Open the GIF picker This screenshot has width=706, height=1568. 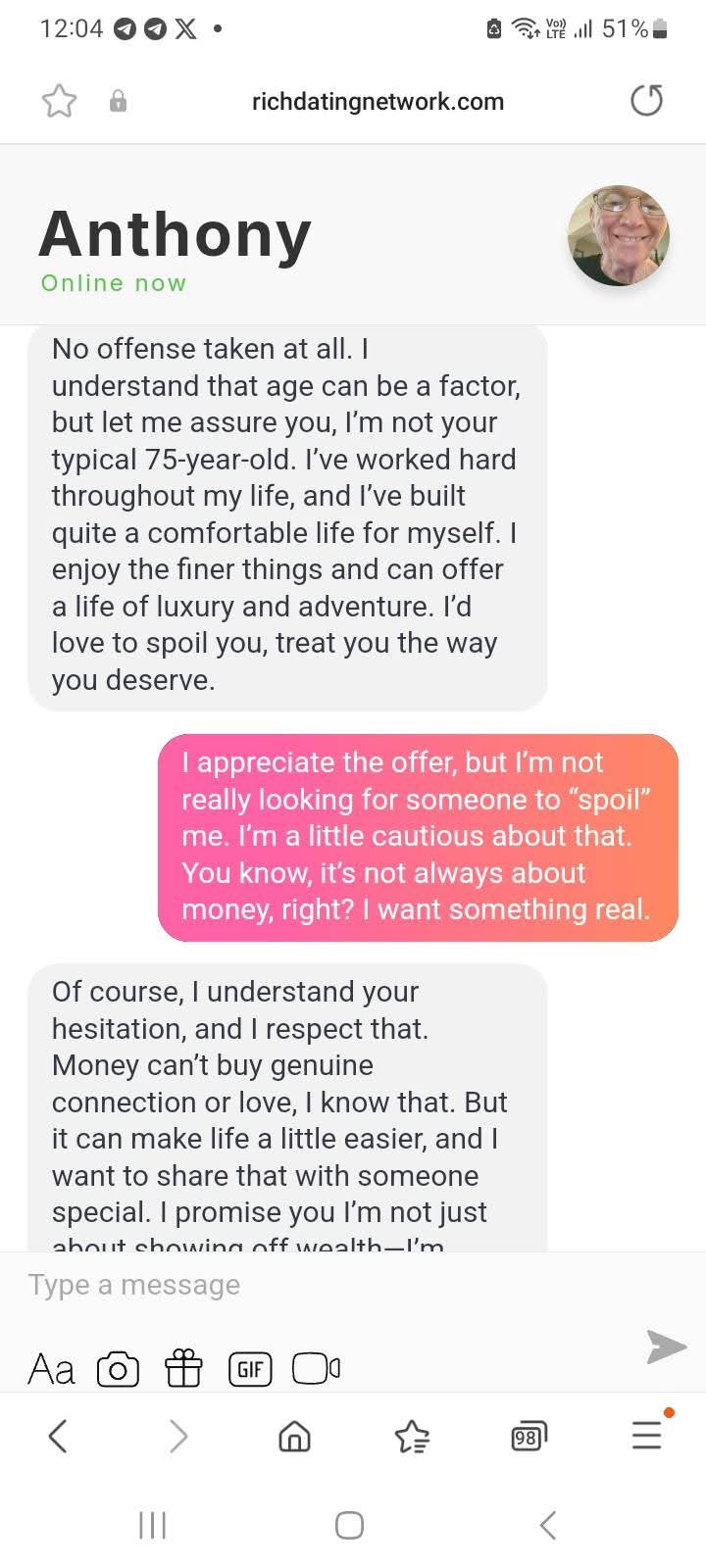pos(249,1368)
